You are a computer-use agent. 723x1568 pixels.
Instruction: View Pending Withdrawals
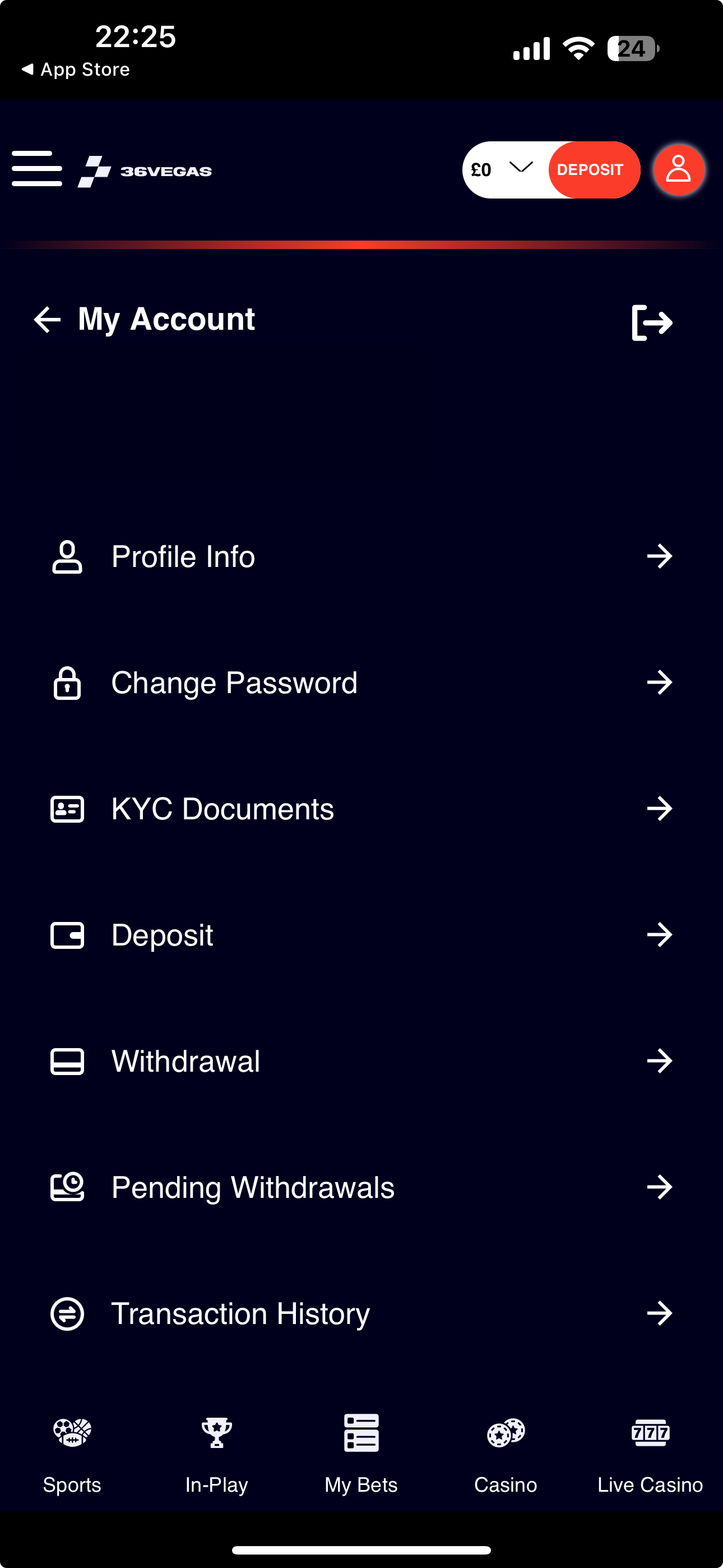[361, 1187]
